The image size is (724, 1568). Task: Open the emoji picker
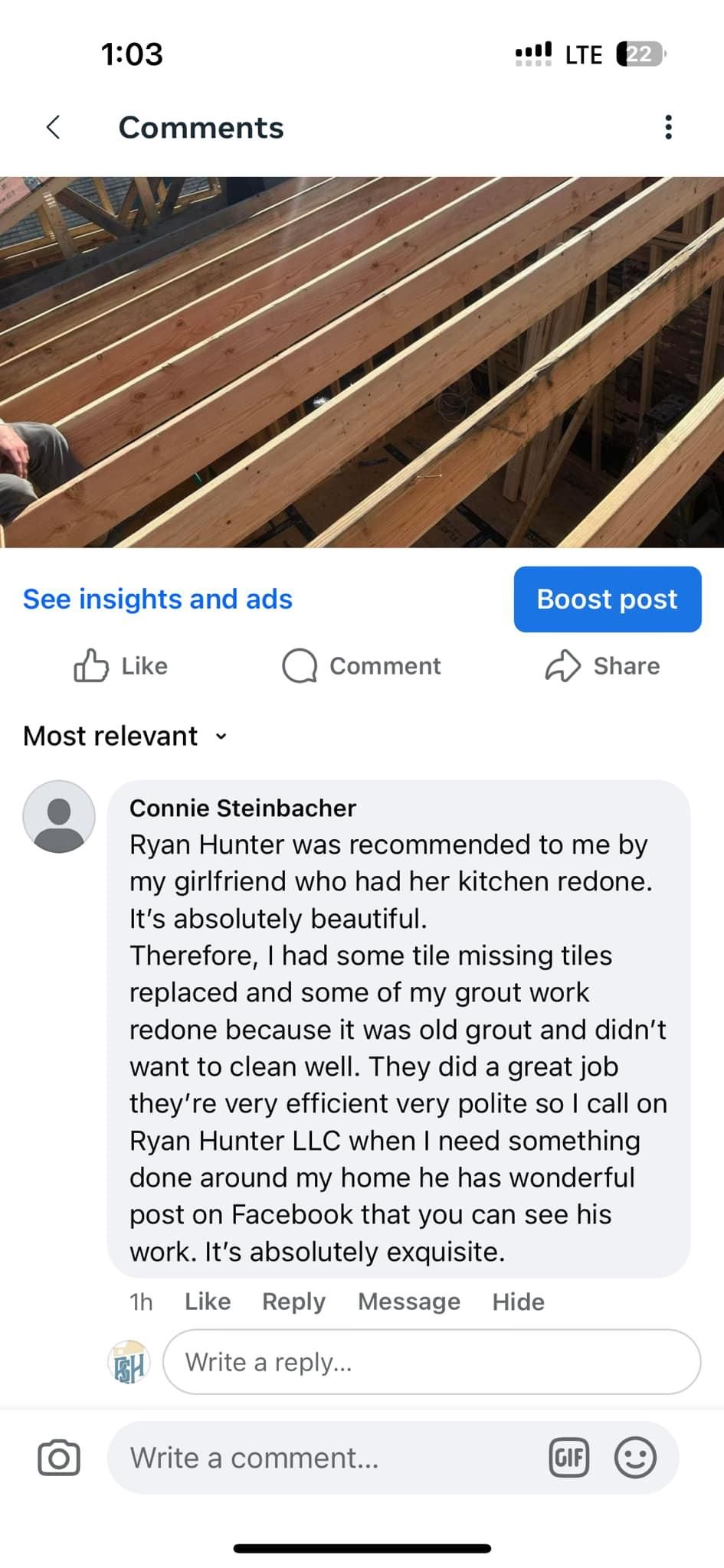(635, 1457)
